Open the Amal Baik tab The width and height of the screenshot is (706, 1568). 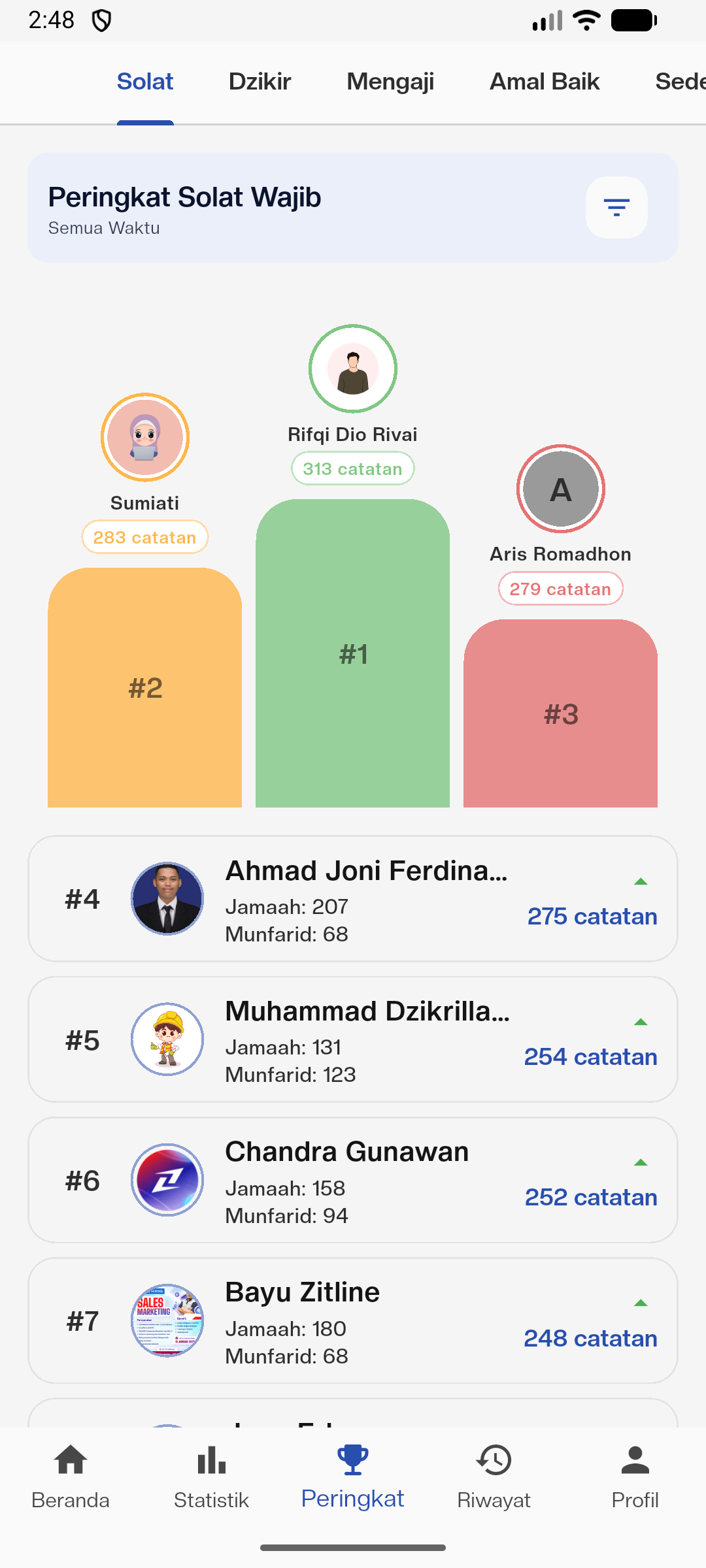tap(545, 81)
